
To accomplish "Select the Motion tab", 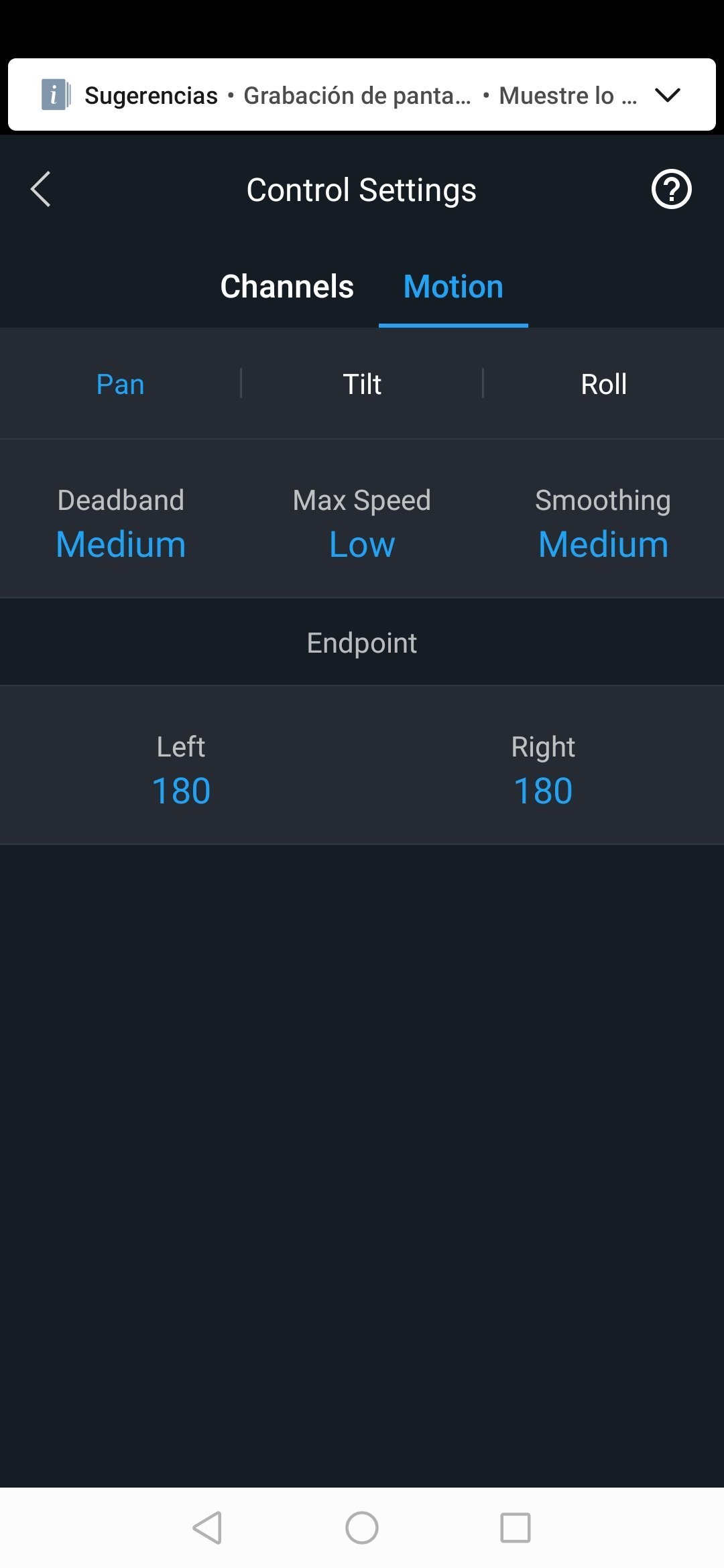I will click(x=453, y=287).
